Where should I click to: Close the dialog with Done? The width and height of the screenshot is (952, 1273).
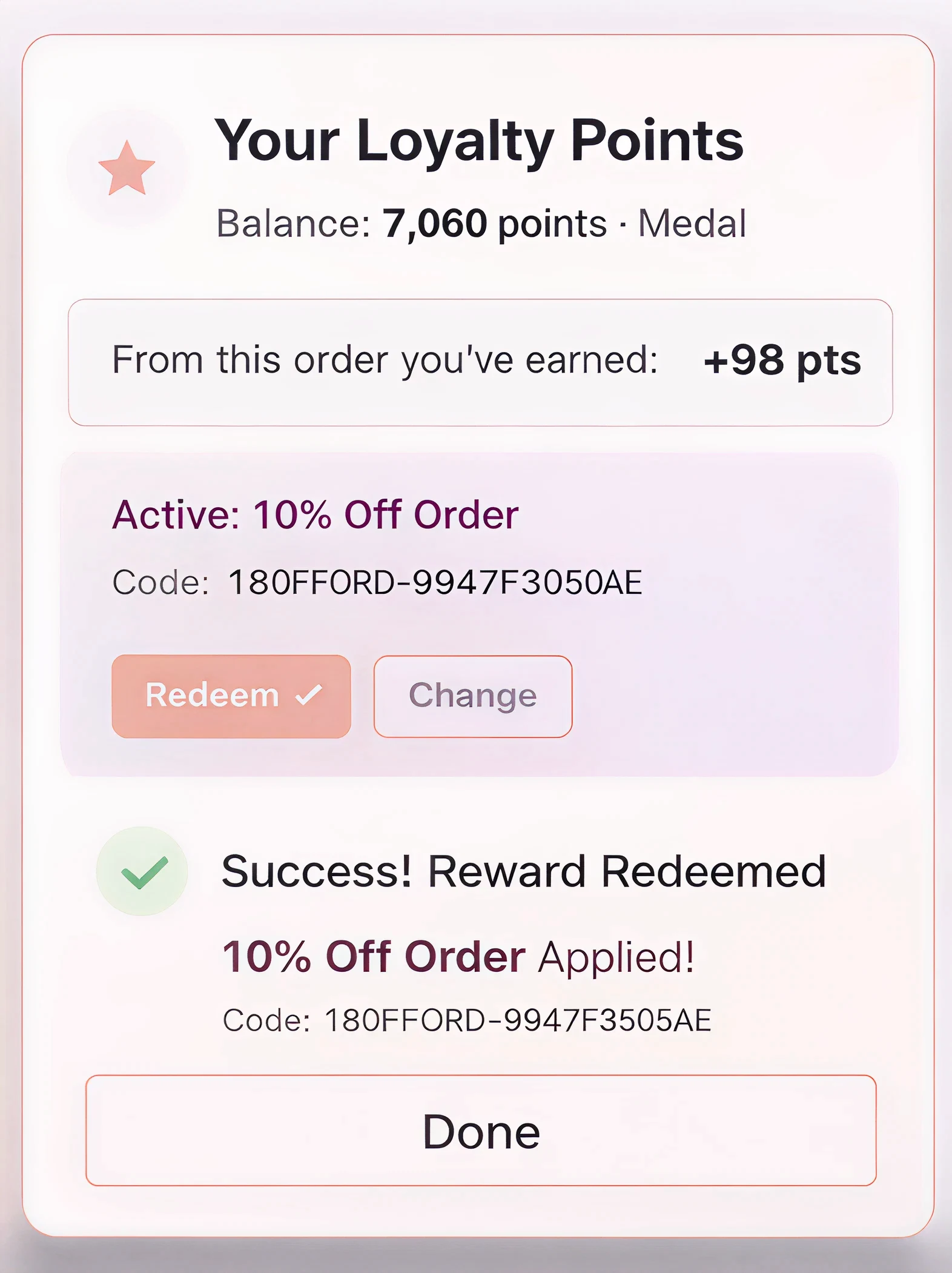coord(481,1131)
